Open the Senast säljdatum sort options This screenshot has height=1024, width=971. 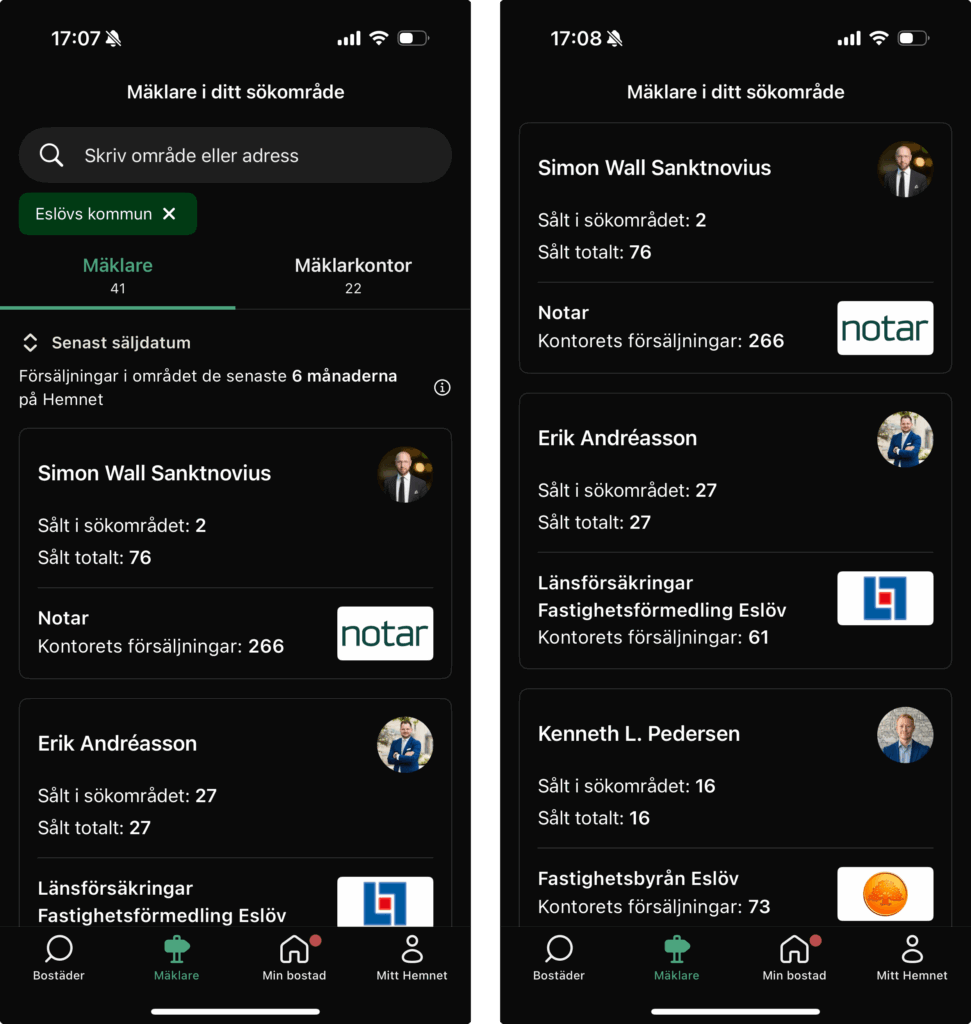106,343
